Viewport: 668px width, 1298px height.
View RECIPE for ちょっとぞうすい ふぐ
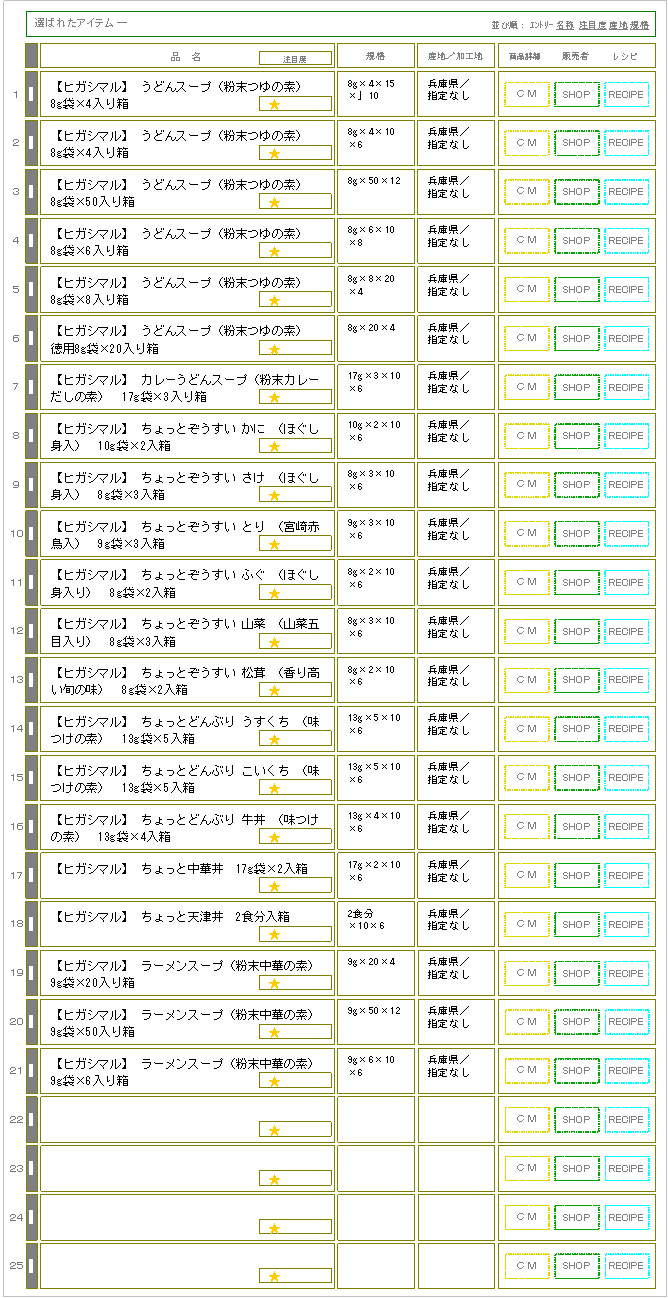pos(626,583)
